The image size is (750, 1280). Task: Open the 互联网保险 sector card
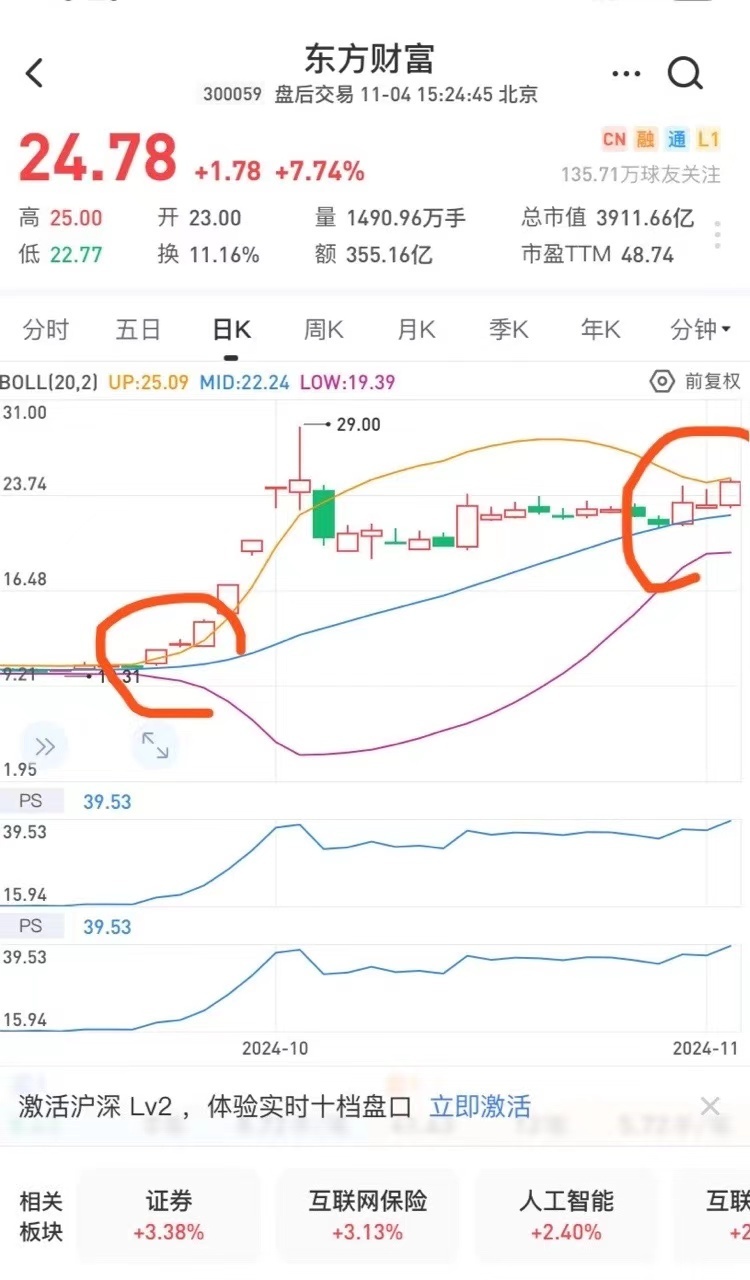coord(368,1215)
